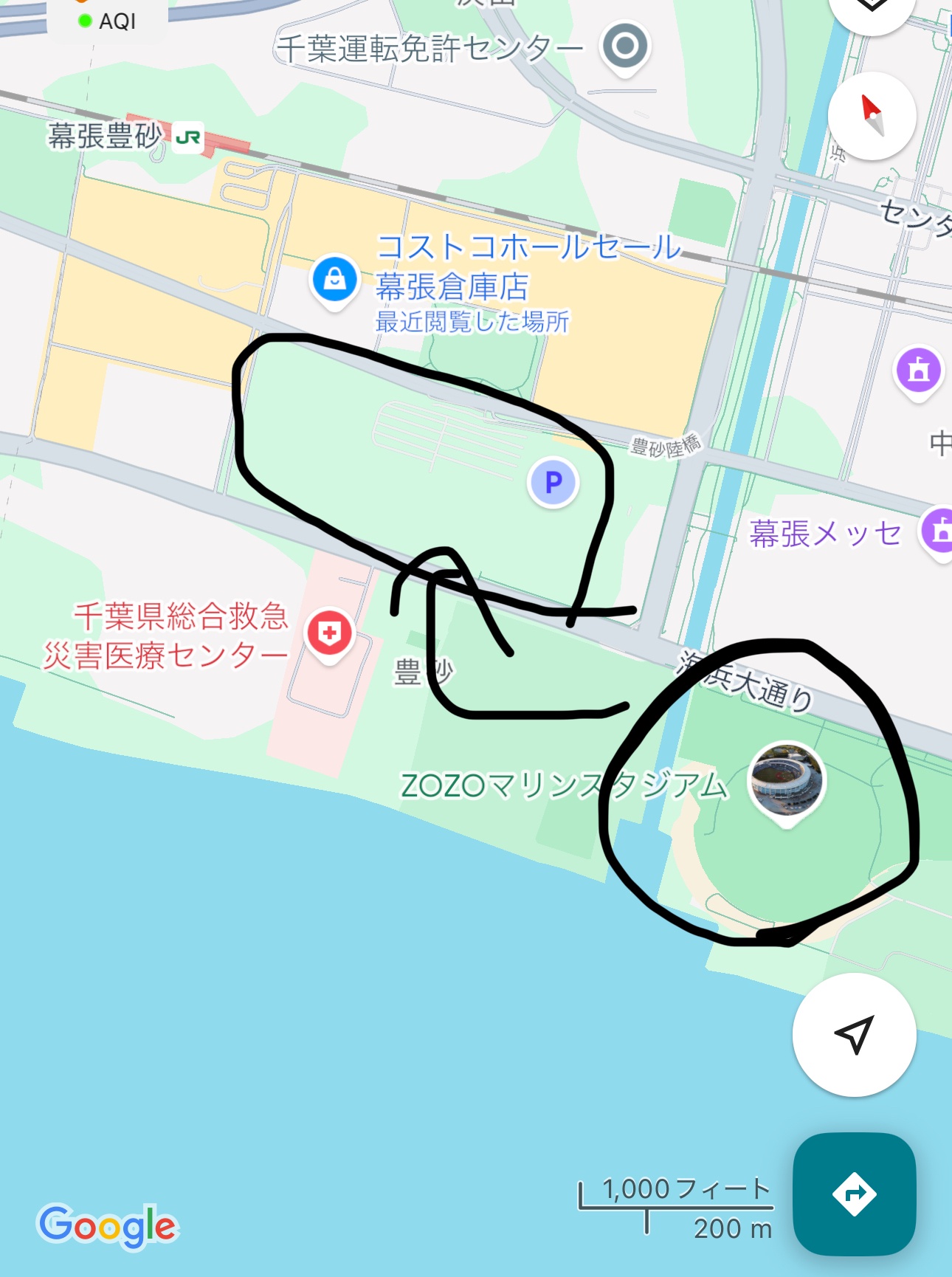Open 幕張豊砂 JR station details
Screen dimensions: 952x1277
click(x=188, y=138)
